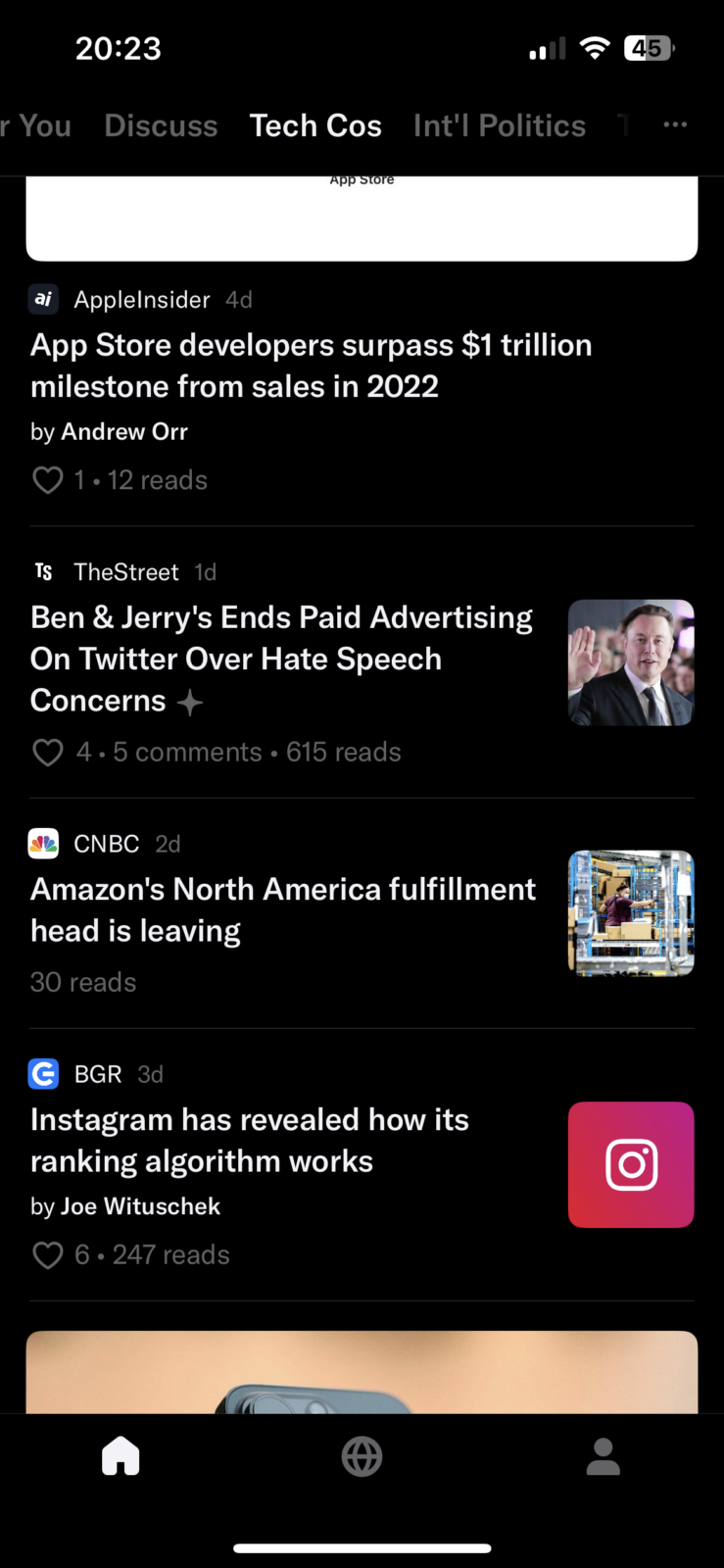The height and width of the screenshot is (1568, 724).
Task: Open Amazon fulfillment head article
Action: [282, 909]
